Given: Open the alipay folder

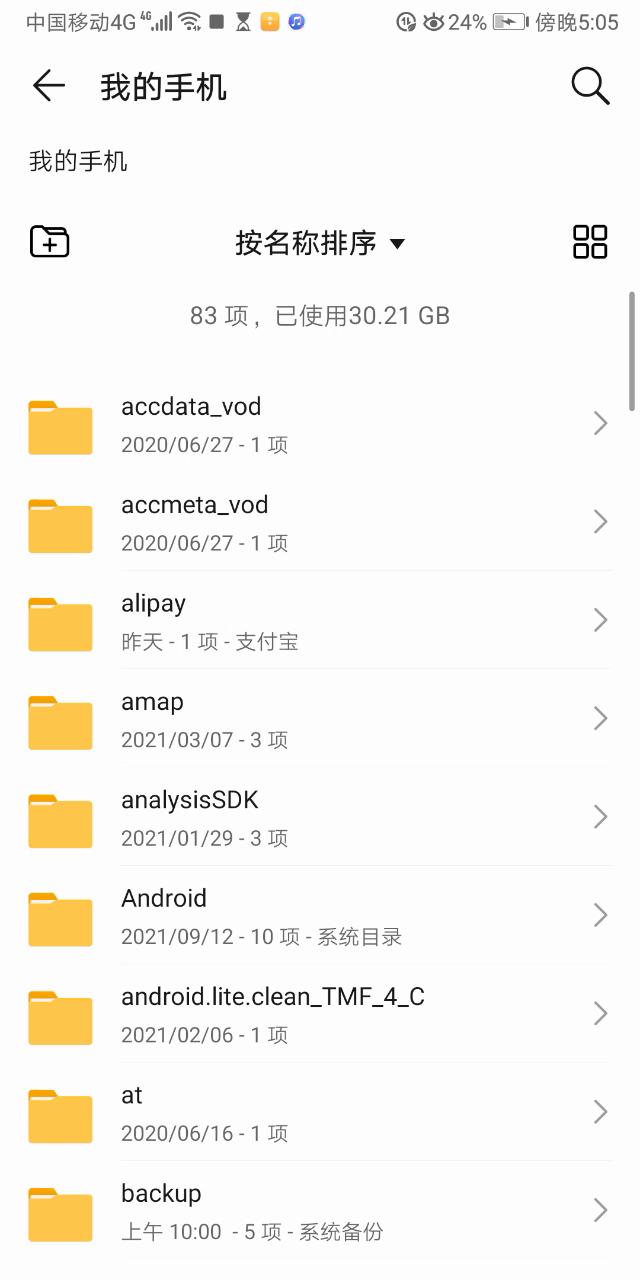Looking at the screenshot, I should (x=320, y=620).
